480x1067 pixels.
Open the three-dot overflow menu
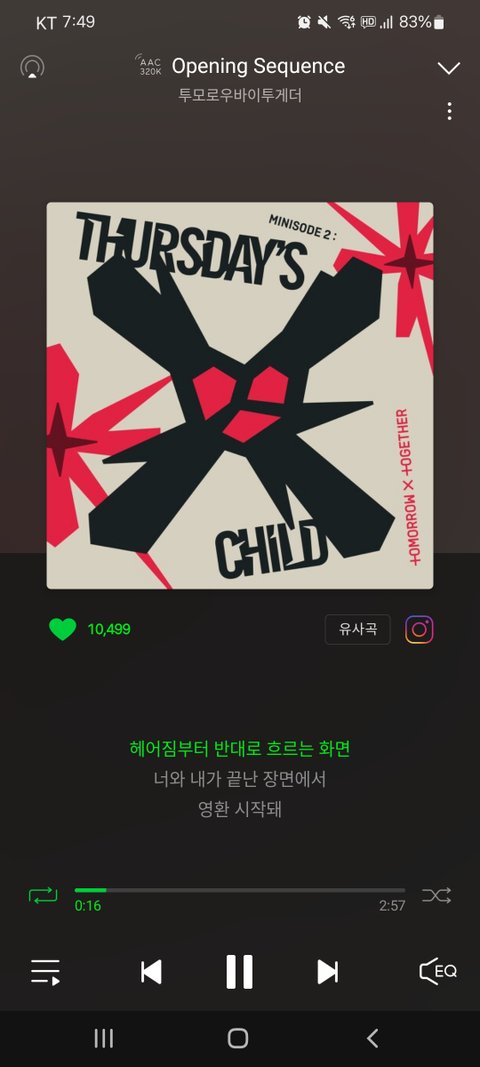tap(449, 111)
